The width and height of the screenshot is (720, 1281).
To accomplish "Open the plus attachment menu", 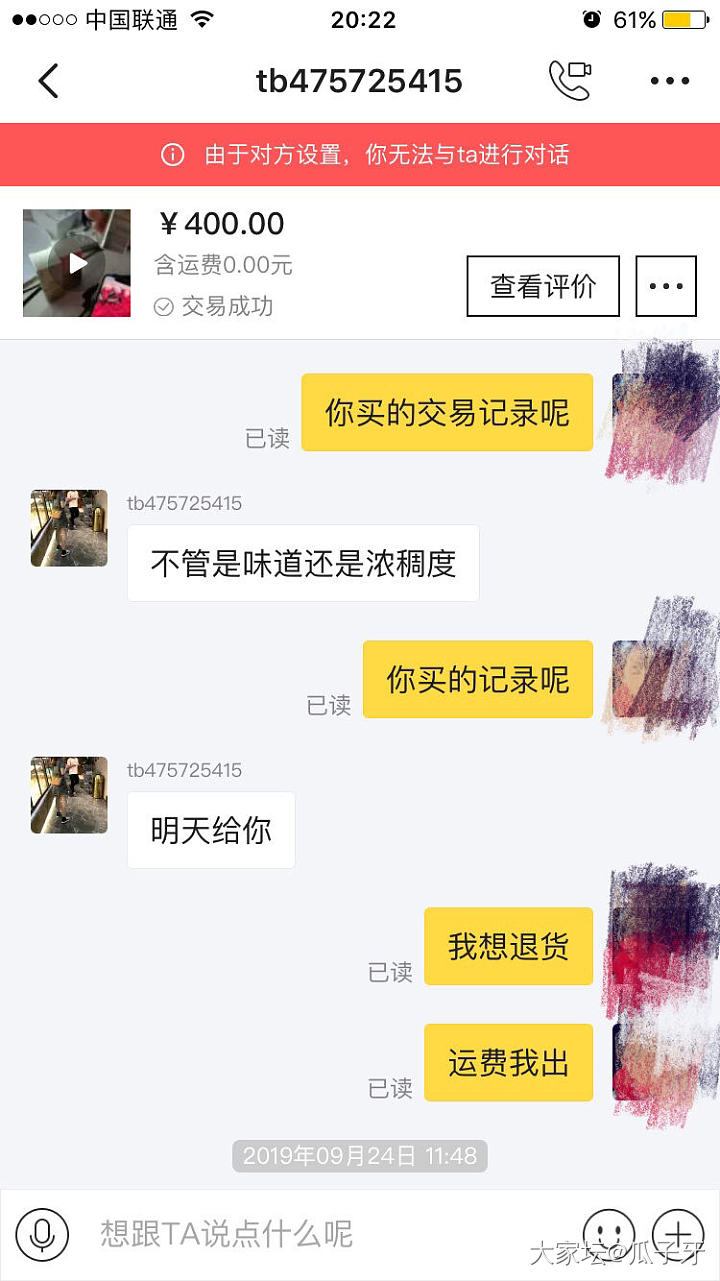I will tap(678, 1233).
